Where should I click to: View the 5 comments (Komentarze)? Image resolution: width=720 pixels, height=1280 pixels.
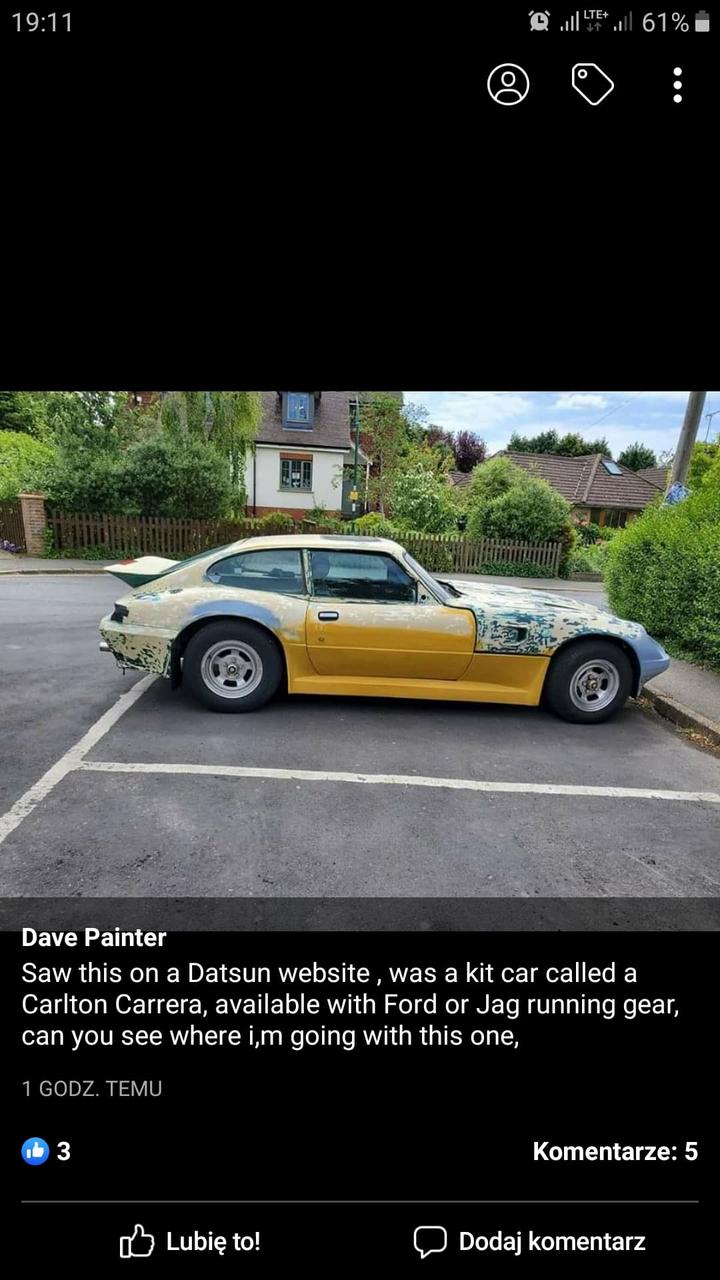(x=615, y=1151)
